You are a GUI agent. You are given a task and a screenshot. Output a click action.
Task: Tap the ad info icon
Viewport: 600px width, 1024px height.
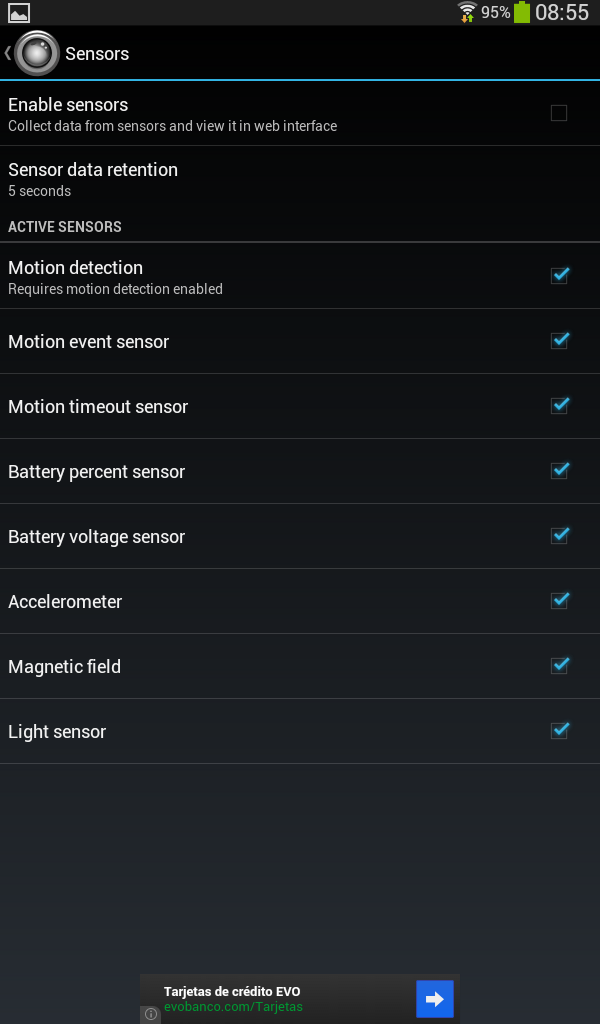pos(151,1014)
